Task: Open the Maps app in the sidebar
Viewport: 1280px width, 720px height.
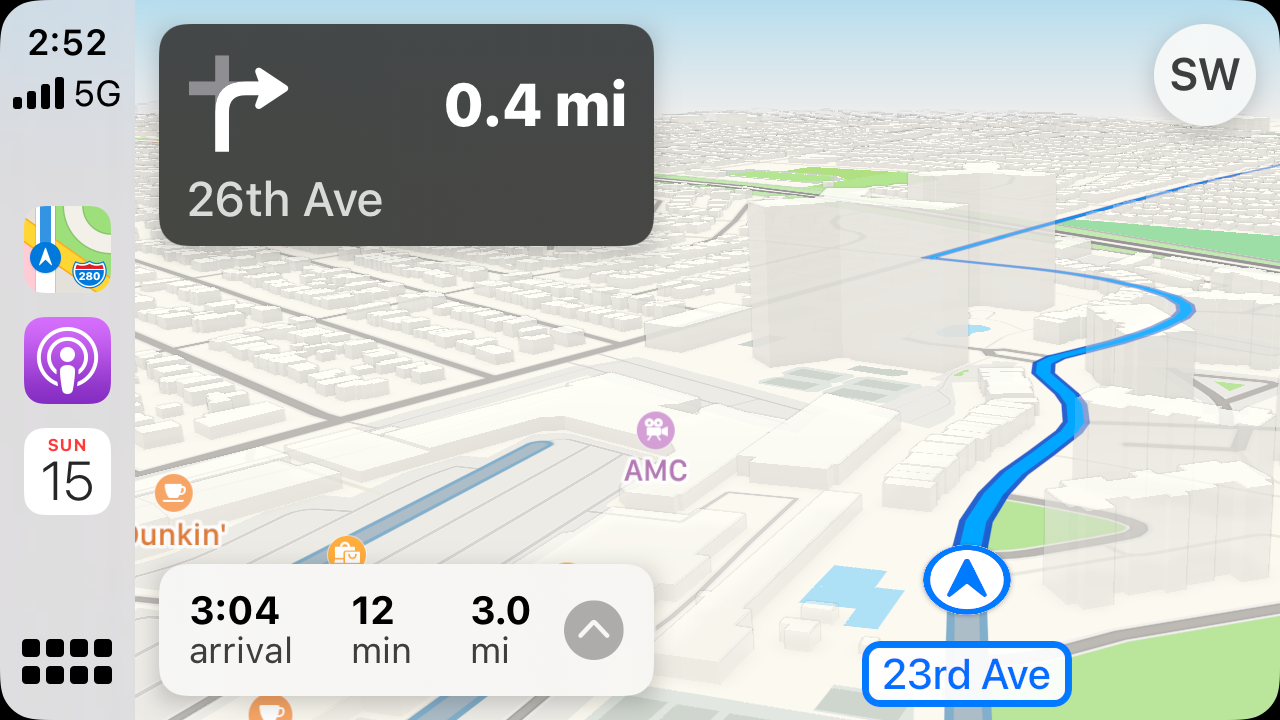Action: [67, 249]
